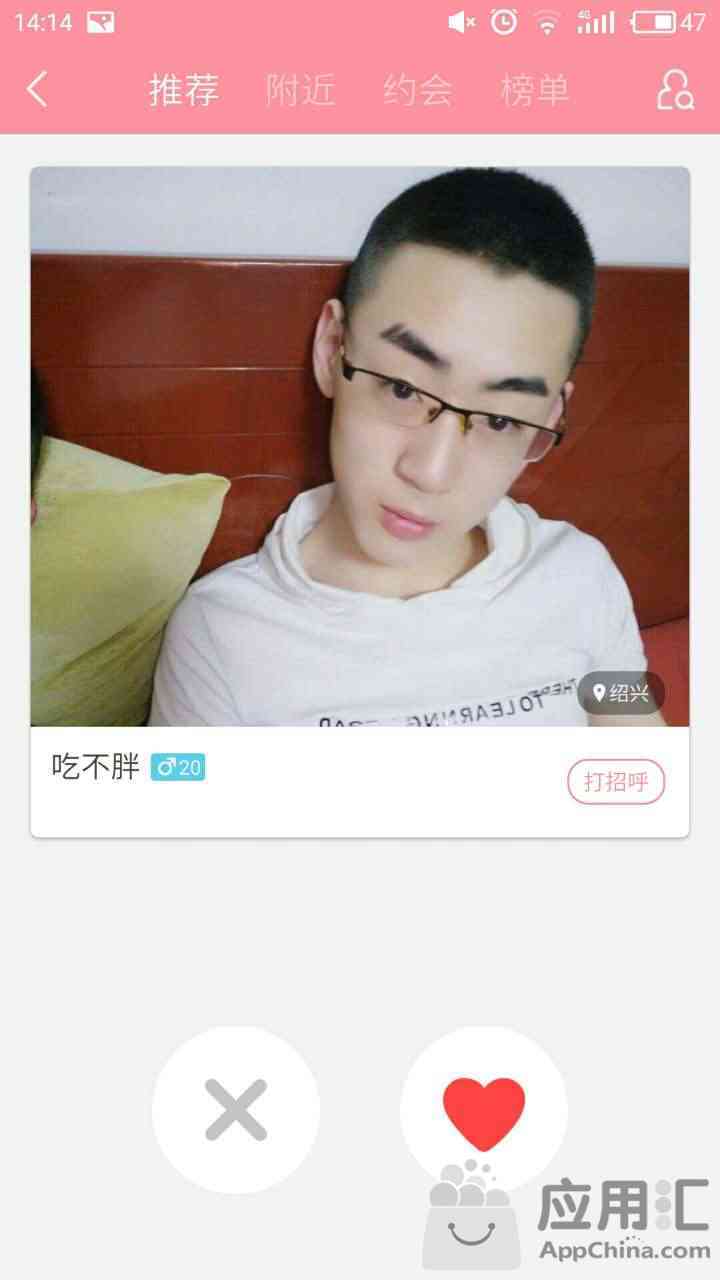Dislike this profile with the X button
Screen dimensions: 720x1280
click(236, 1109)
